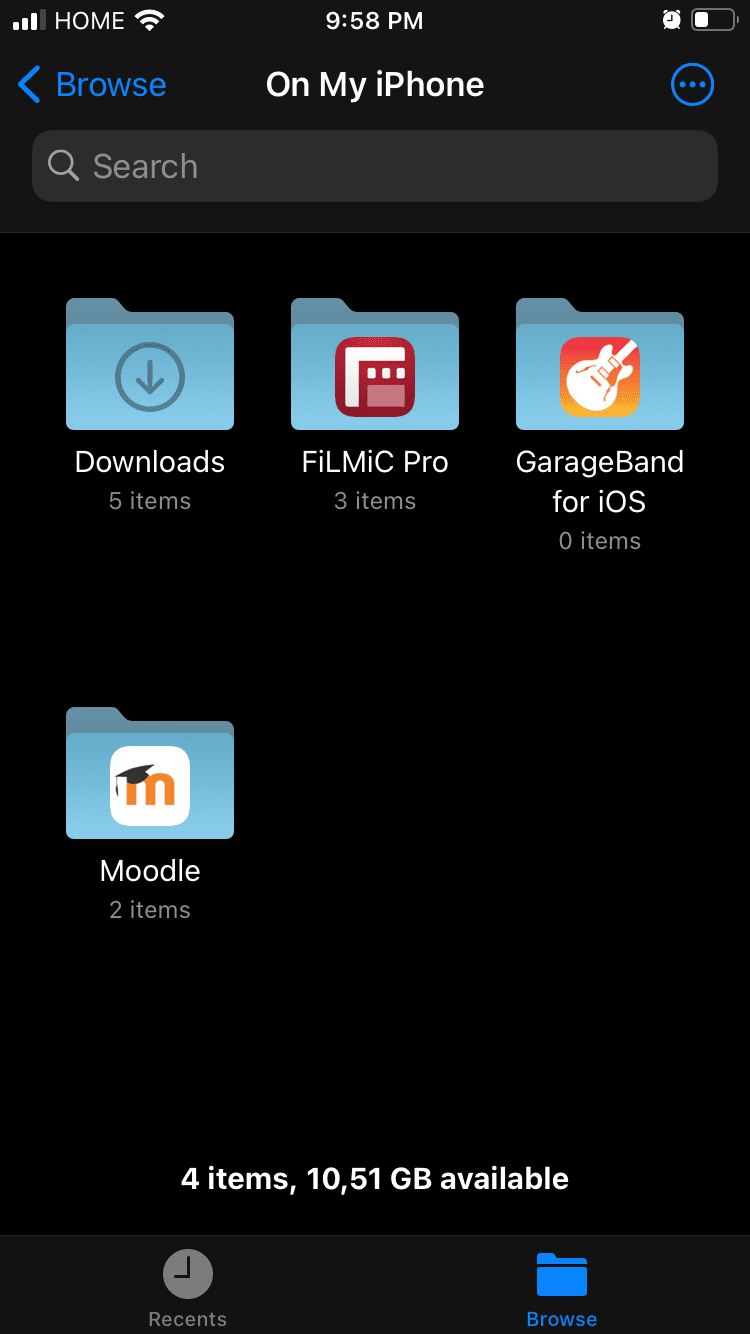
Task: Open the Moodle folder
Action: click(150, 774)
